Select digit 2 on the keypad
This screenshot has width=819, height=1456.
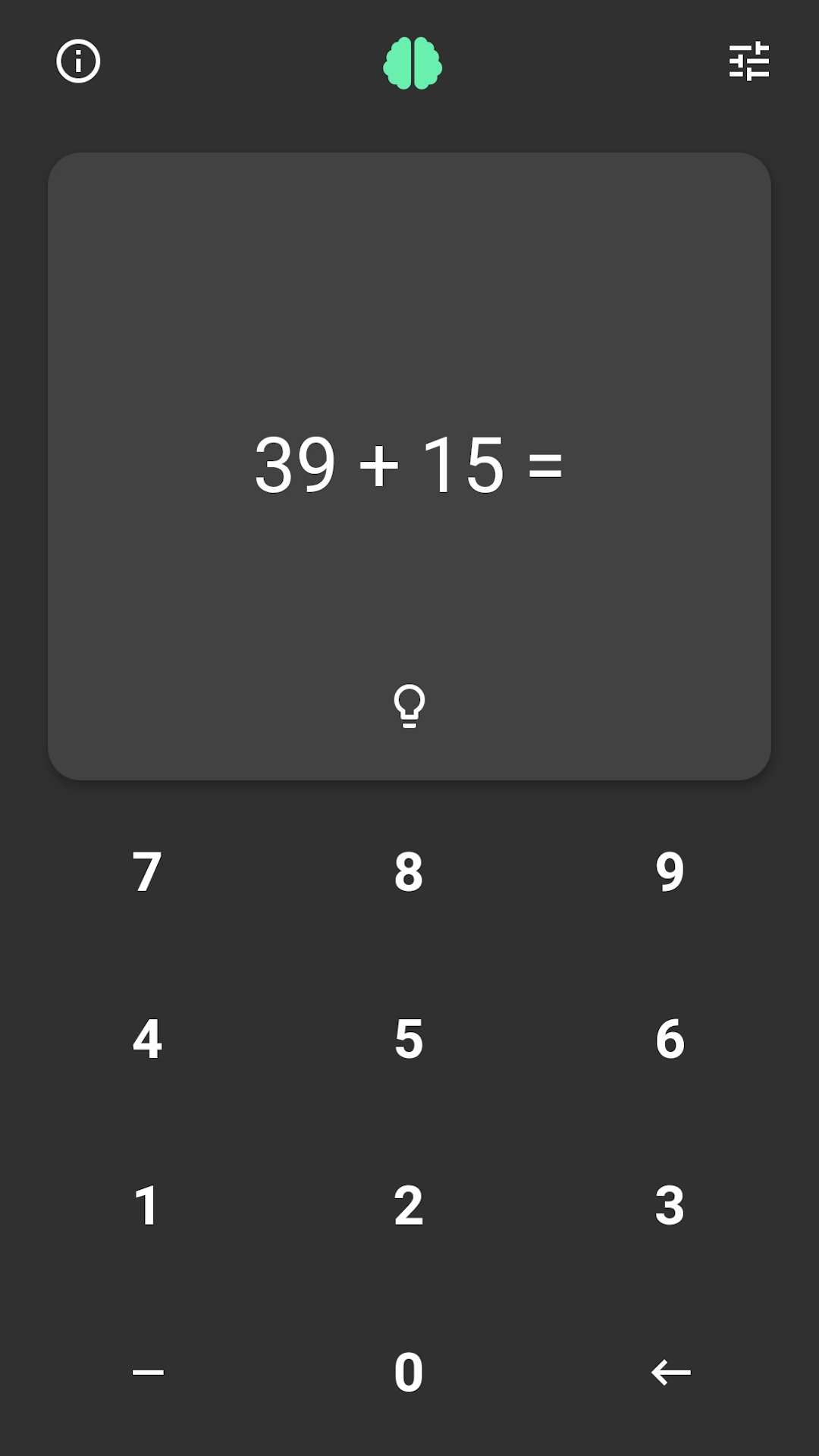point(409,1205)
